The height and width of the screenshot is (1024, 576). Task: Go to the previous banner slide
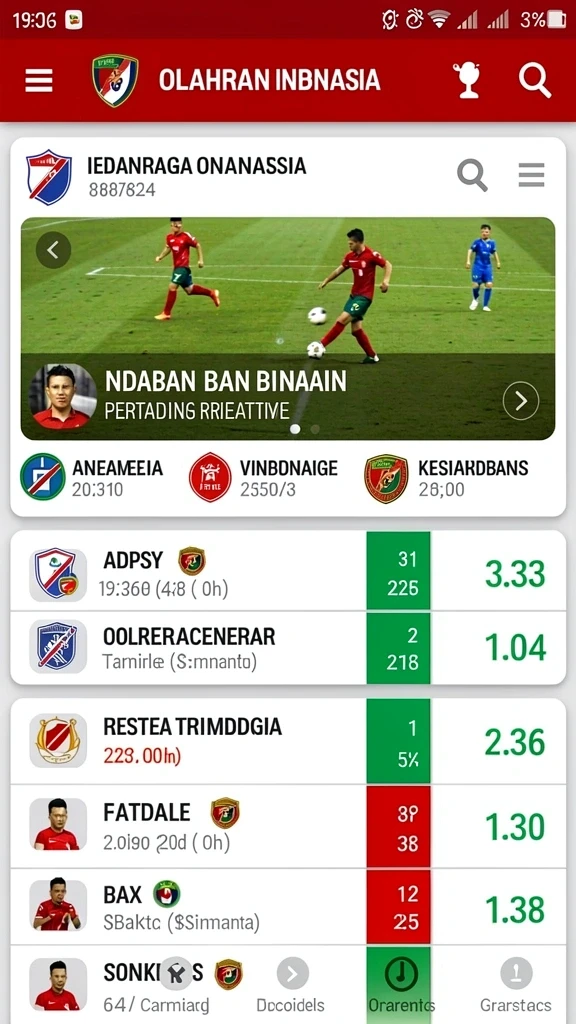coord(54,250)
